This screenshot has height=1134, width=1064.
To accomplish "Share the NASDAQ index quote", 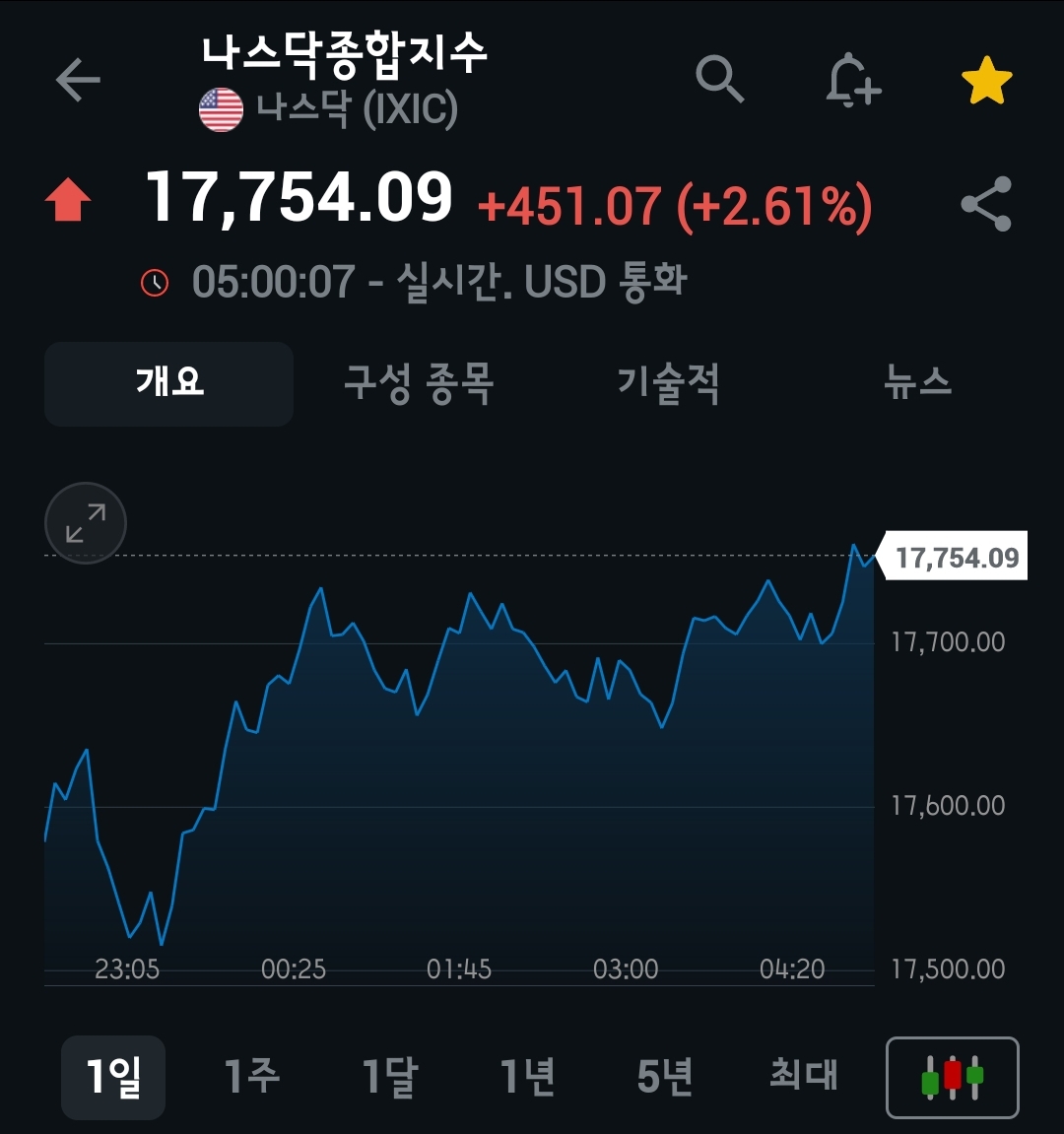I will (986, 203).
